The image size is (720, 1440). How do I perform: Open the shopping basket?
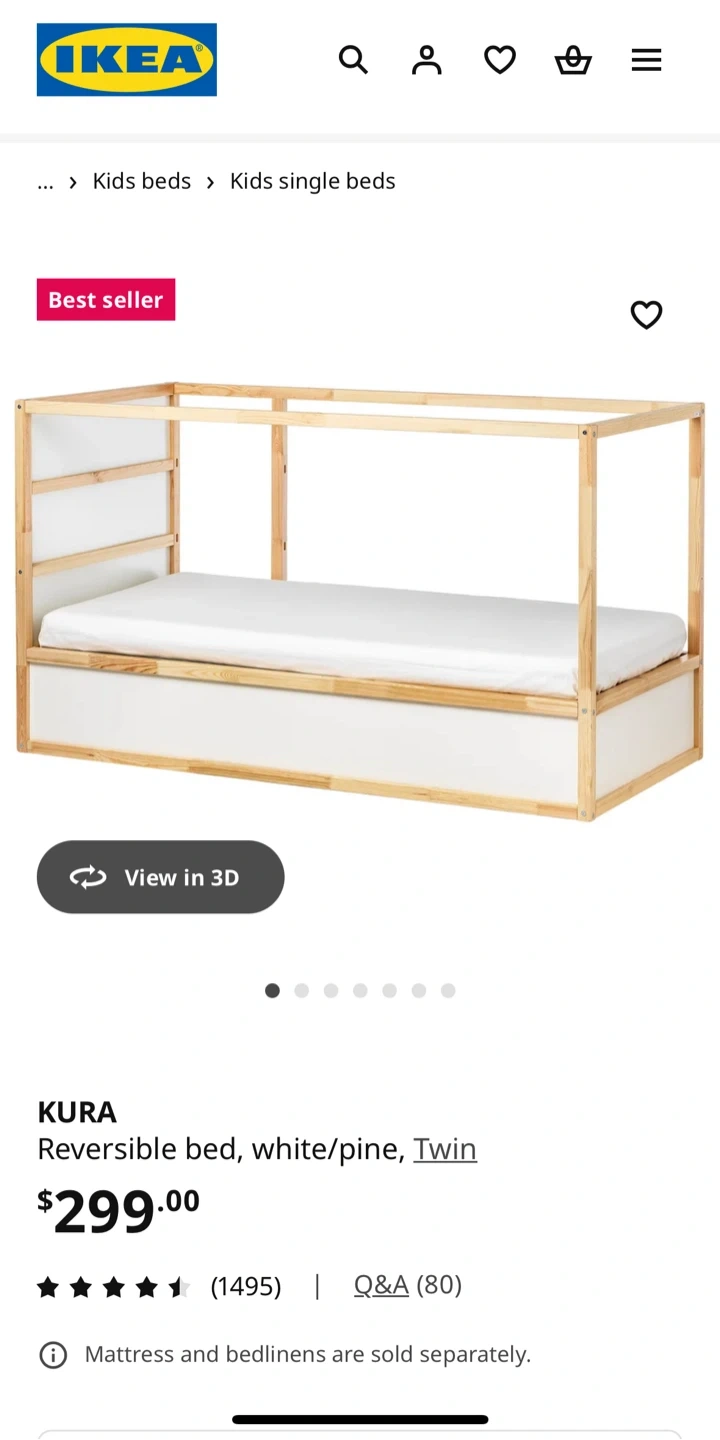[x=573, y=61]
